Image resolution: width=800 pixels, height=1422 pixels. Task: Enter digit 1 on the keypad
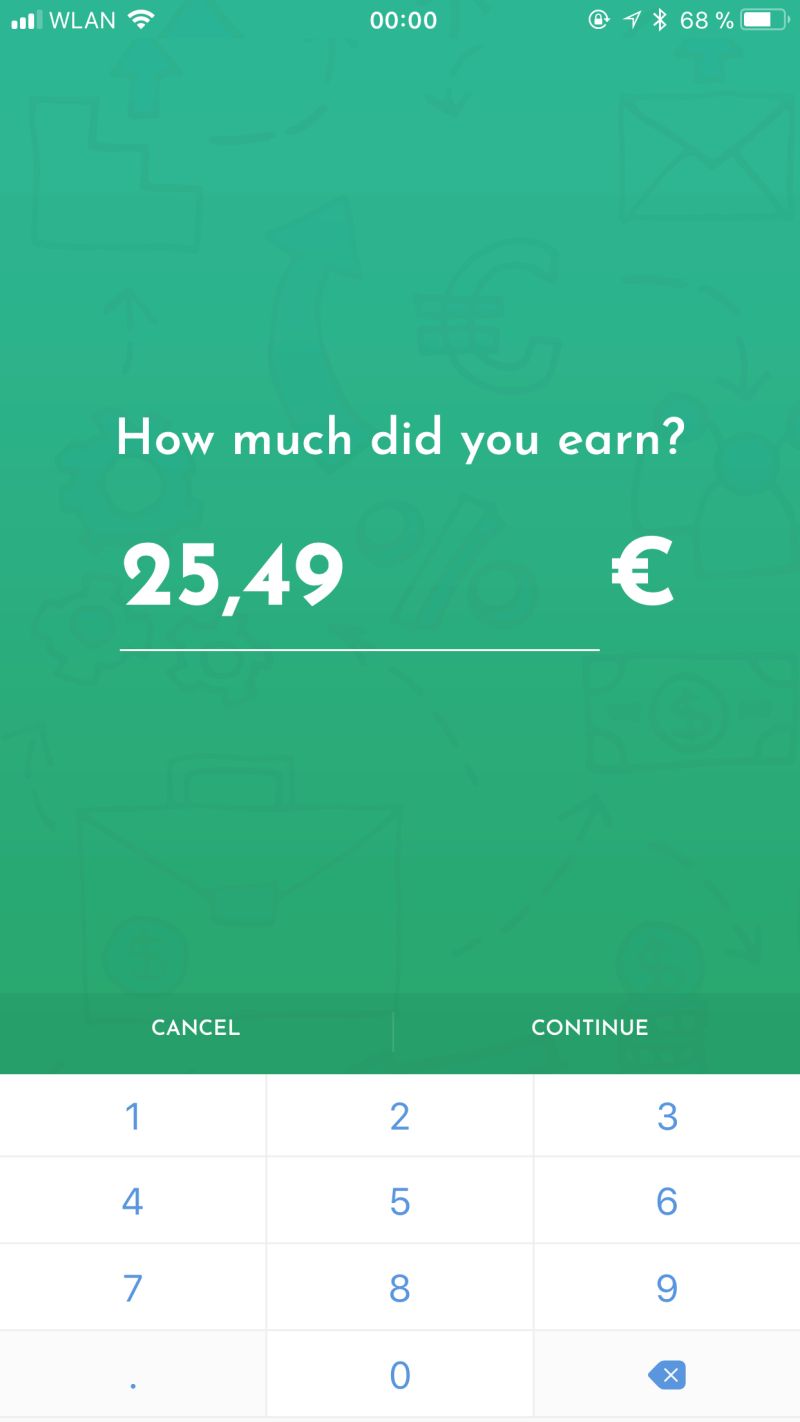click(133, 1116)
